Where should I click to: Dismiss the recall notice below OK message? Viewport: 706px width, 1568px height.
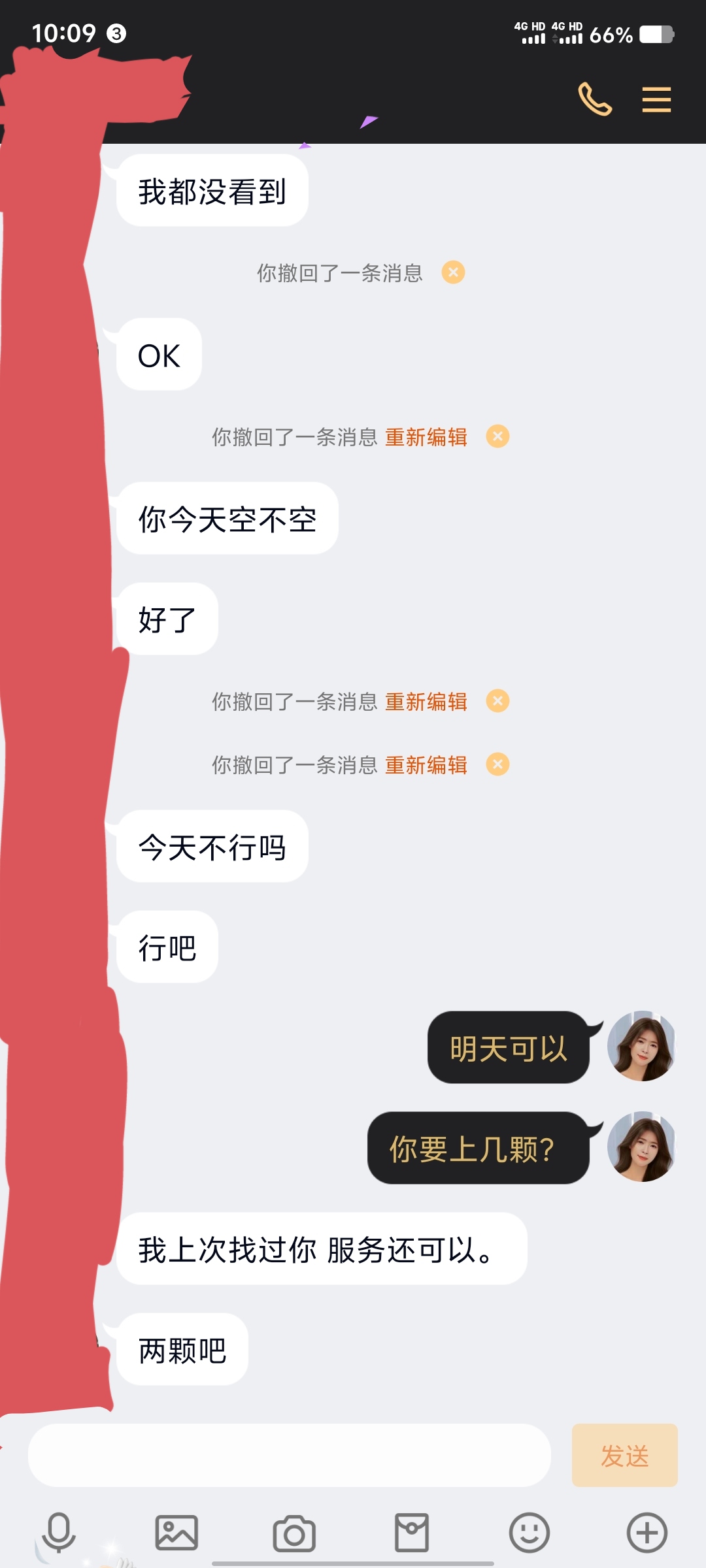[497, 436]
